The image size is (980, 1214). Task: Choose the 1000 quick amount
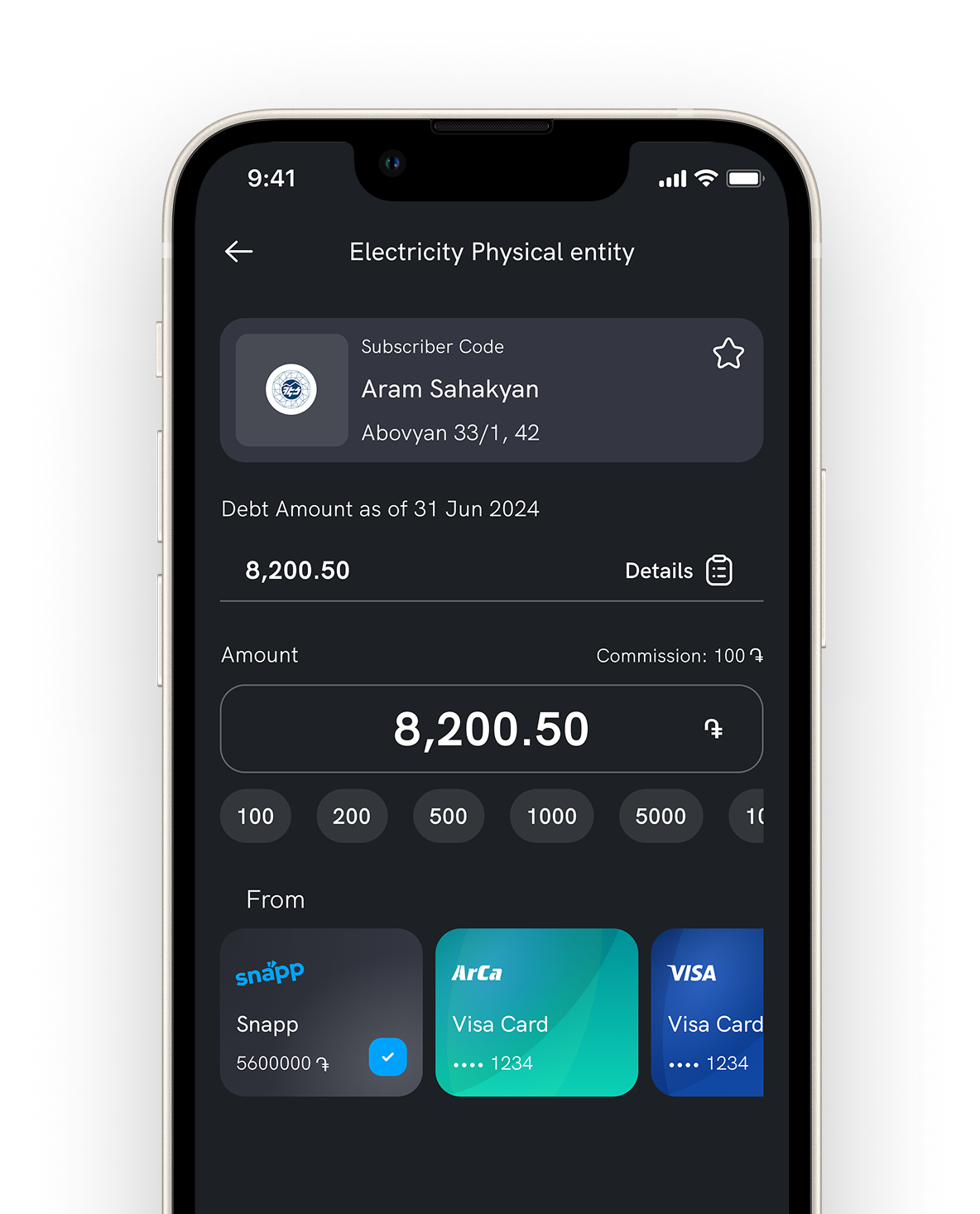[552, 817]
